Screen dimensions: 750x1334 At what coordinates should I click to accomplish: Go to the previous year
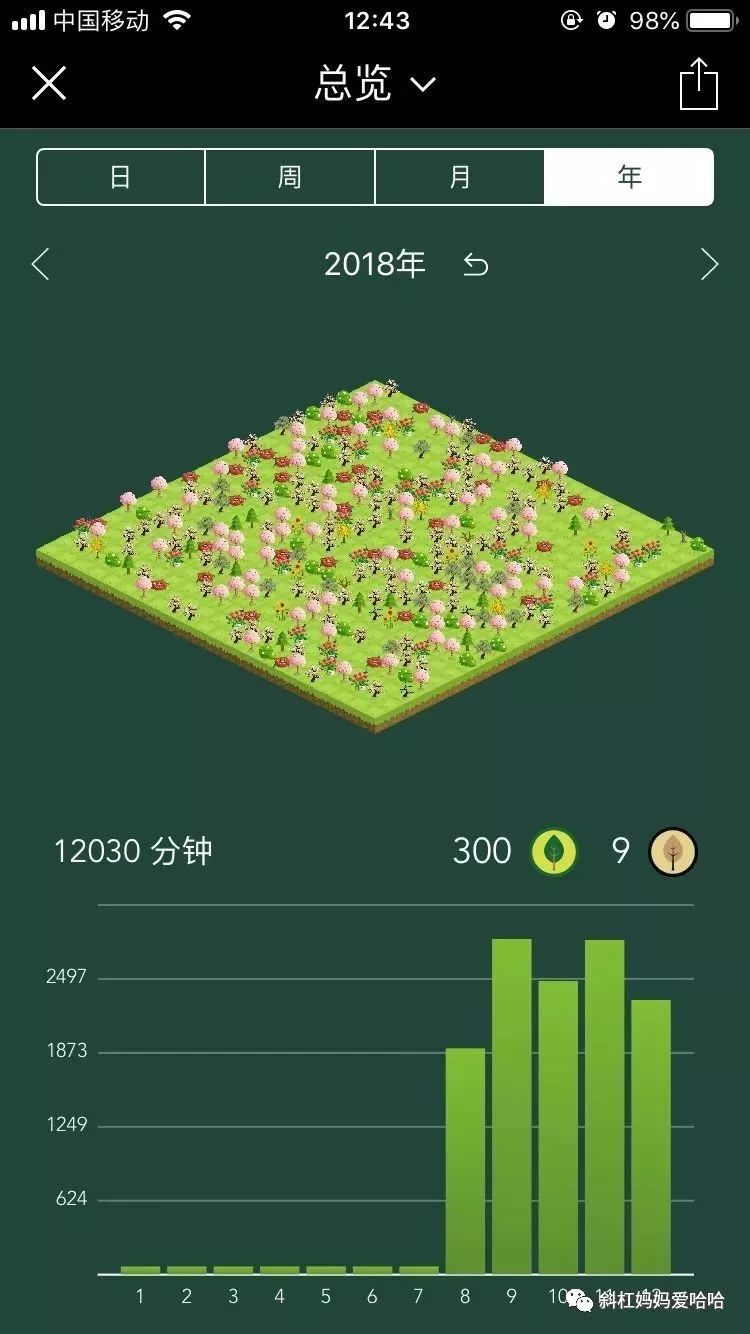pos(41,265)
